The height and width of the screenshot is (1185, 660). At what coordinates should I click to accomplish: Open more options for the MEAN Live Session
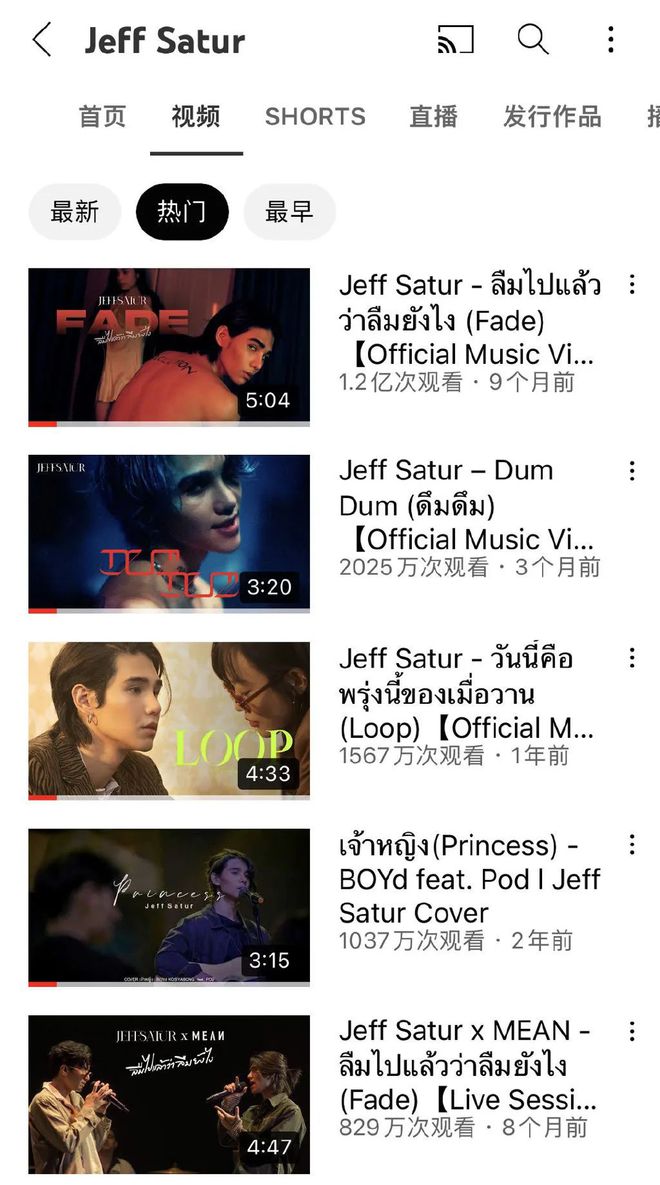coord(631,1031)
